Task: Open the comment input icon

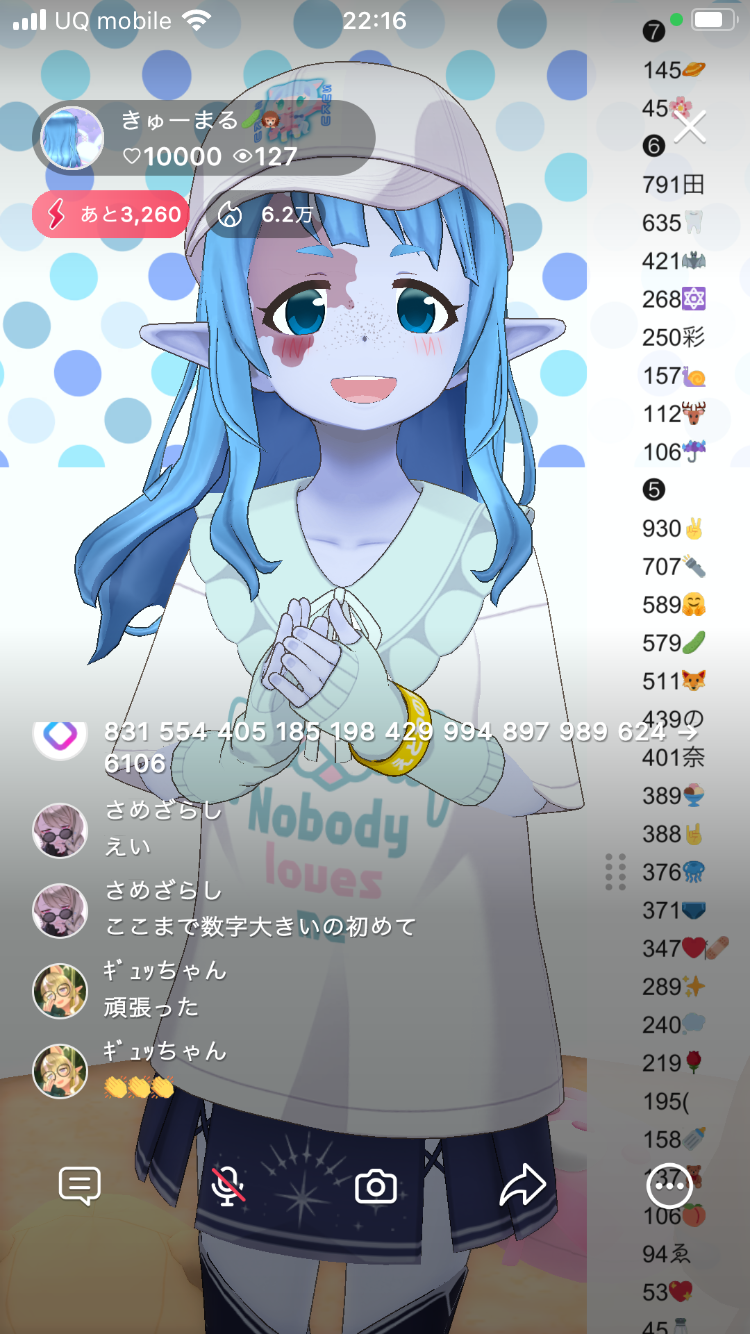Action: coord(80,1186)
